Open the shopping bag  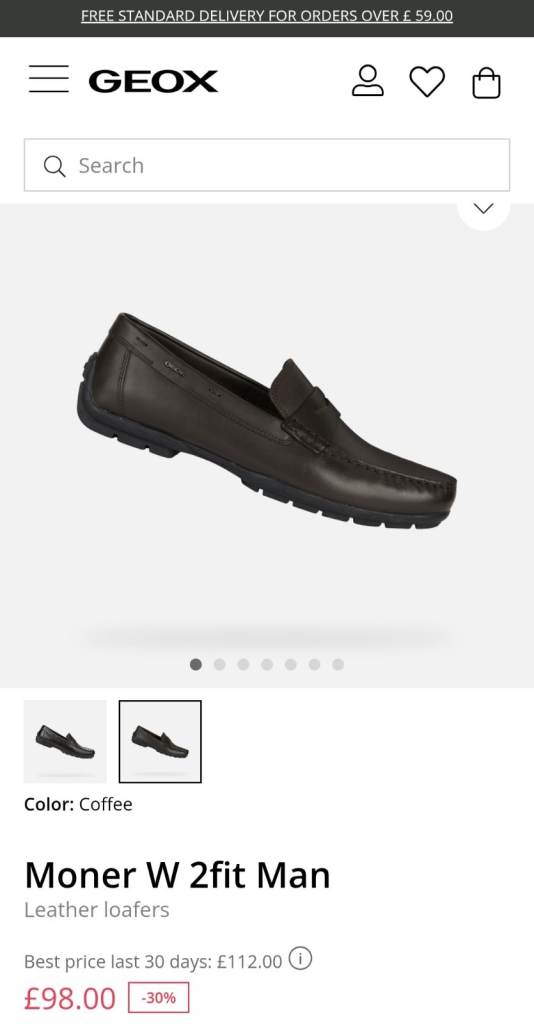pos(486,83)
